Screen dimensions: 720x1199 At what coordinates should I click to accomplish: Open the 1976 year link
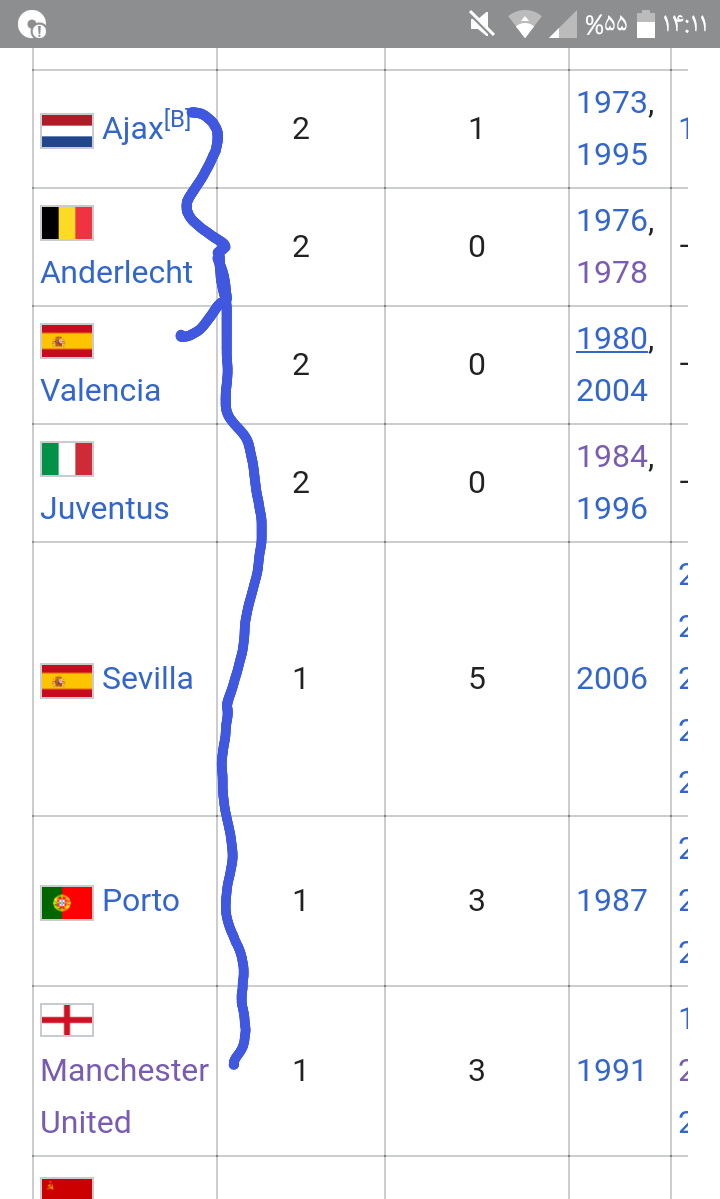pyautogui.click(x=611, y=220)
